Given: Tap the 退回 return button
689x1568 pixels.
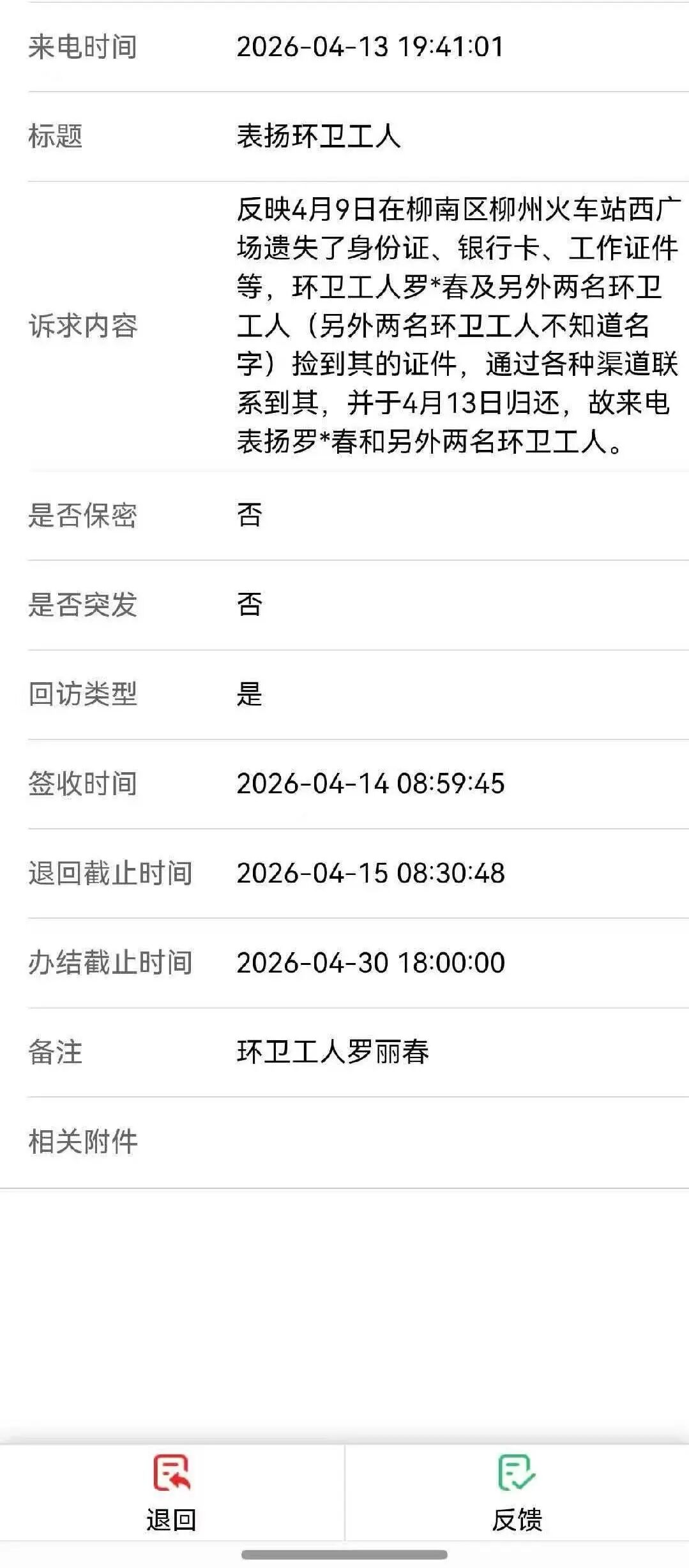Looking at the screenshot, I should click(x=171, y=1492).
